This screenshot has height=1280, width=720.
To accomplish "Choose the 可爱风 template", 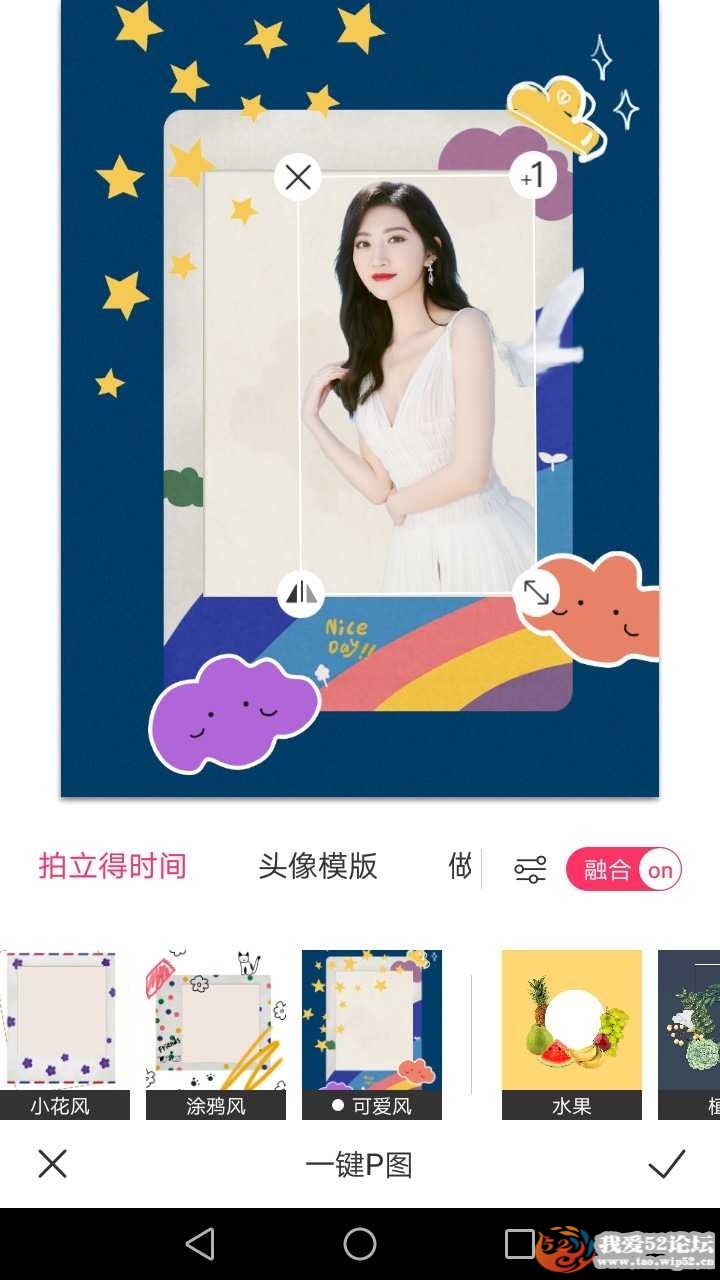I will [x=372, y=1033].
